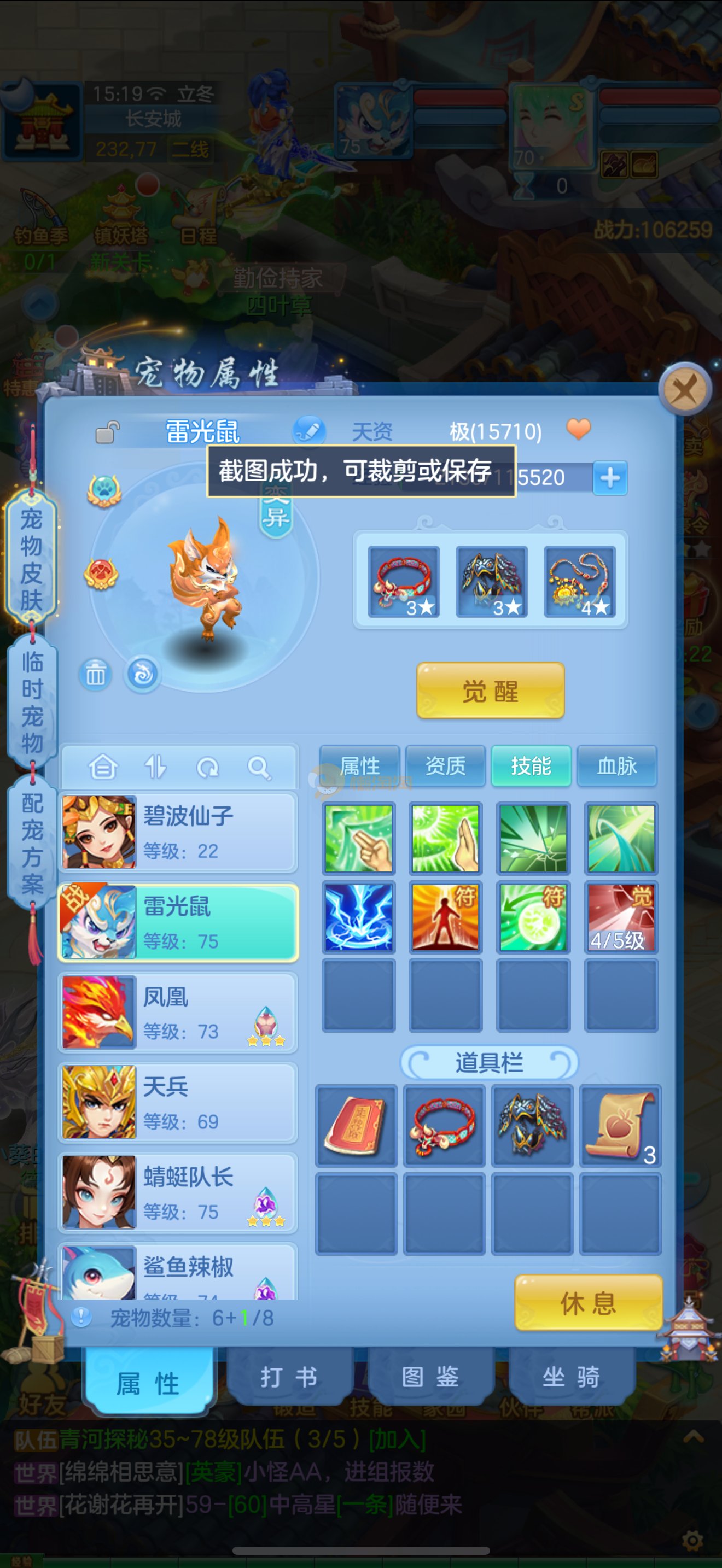Select pet 碧波仙子 from the list

click(178, 832)
